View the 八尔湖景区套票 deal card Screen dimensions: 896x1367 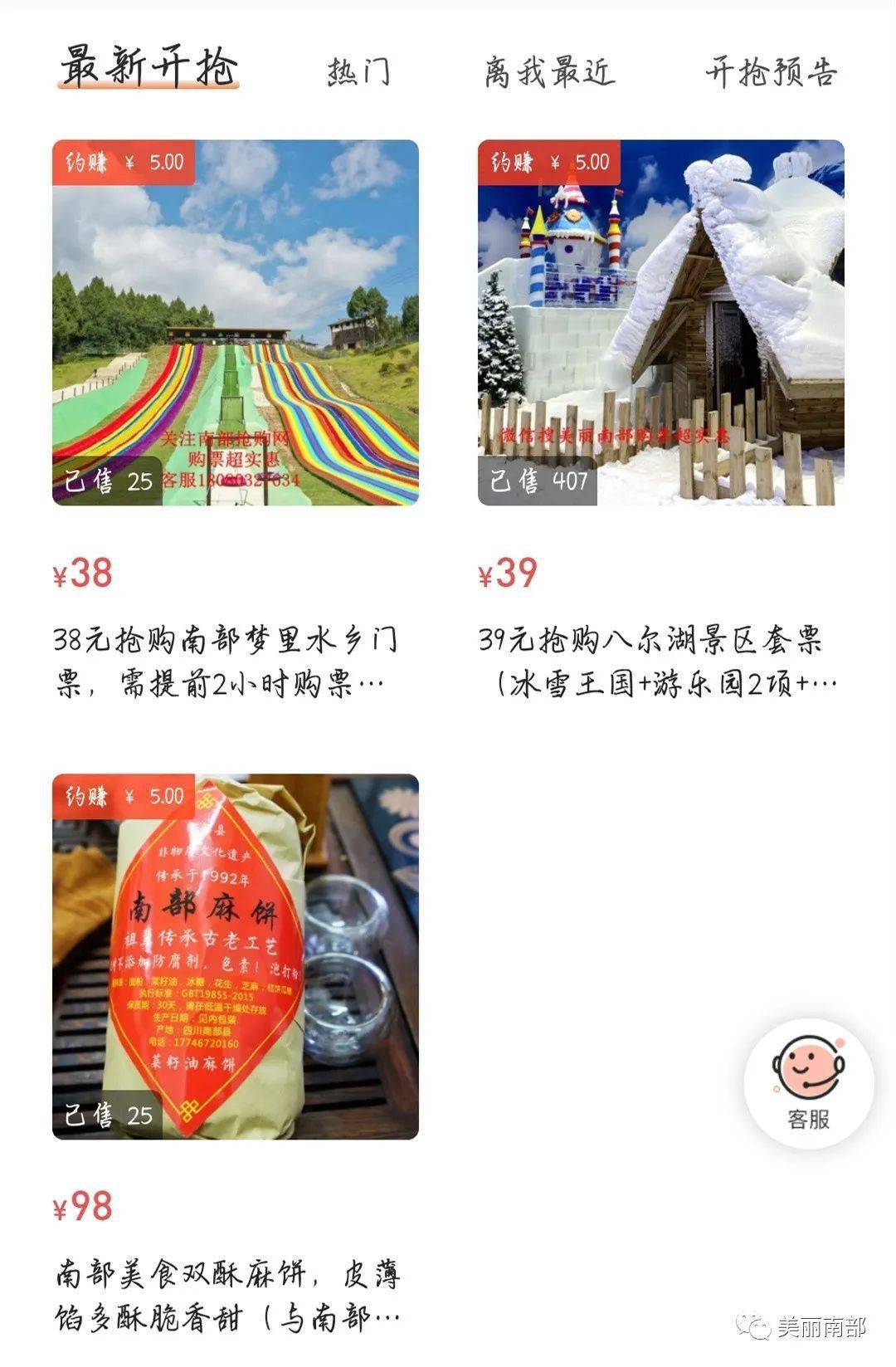tap(660, 324)
